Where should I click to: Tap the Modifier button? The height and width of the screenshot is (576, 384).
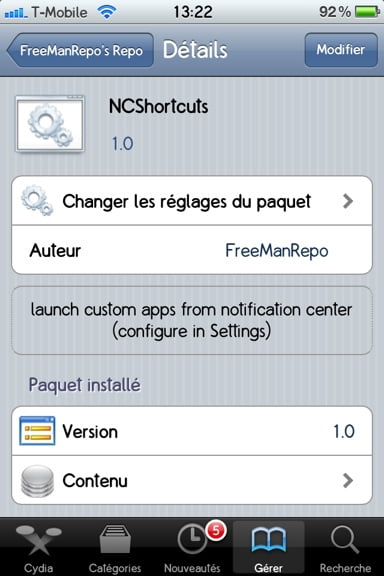(341, 50)
